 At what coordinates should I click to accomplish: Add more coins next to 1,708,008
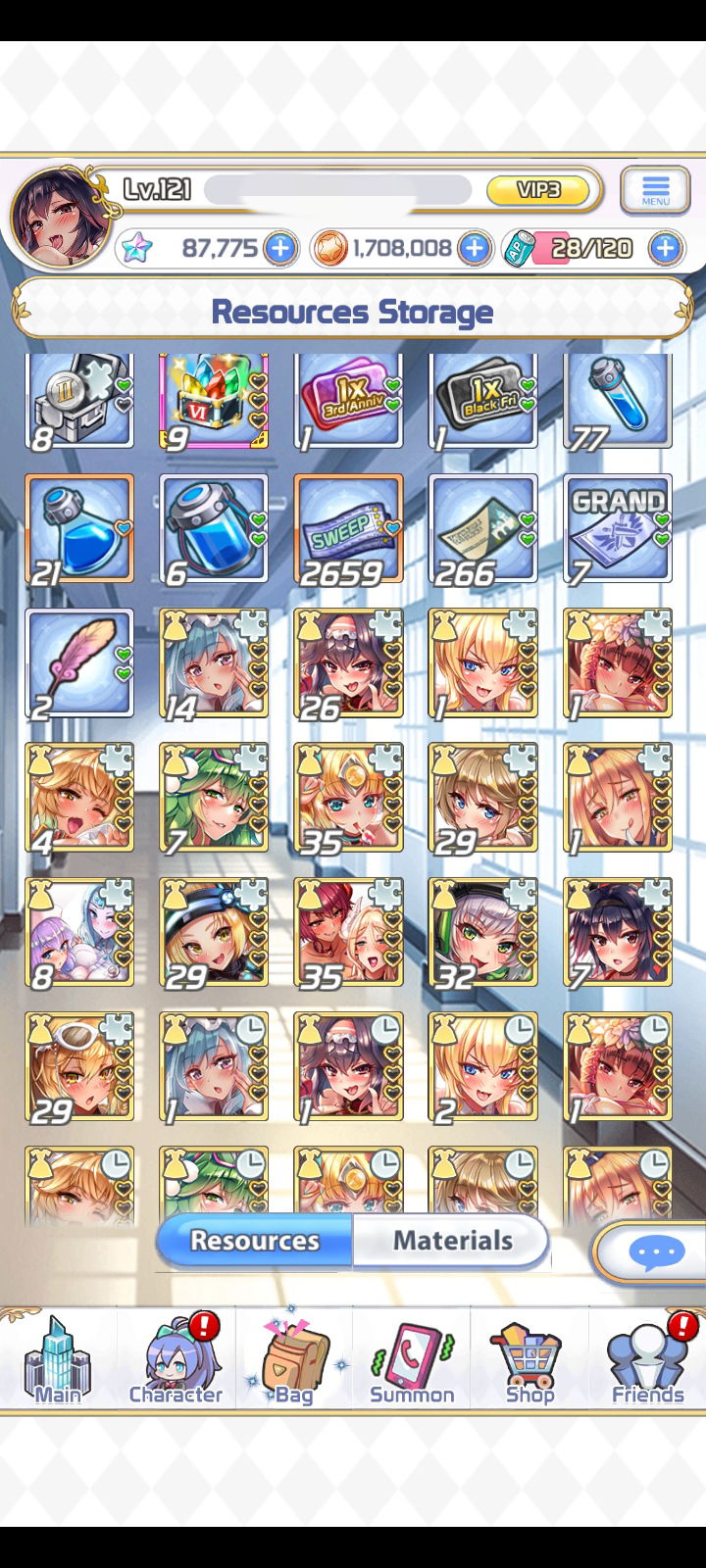click(475, 248)
